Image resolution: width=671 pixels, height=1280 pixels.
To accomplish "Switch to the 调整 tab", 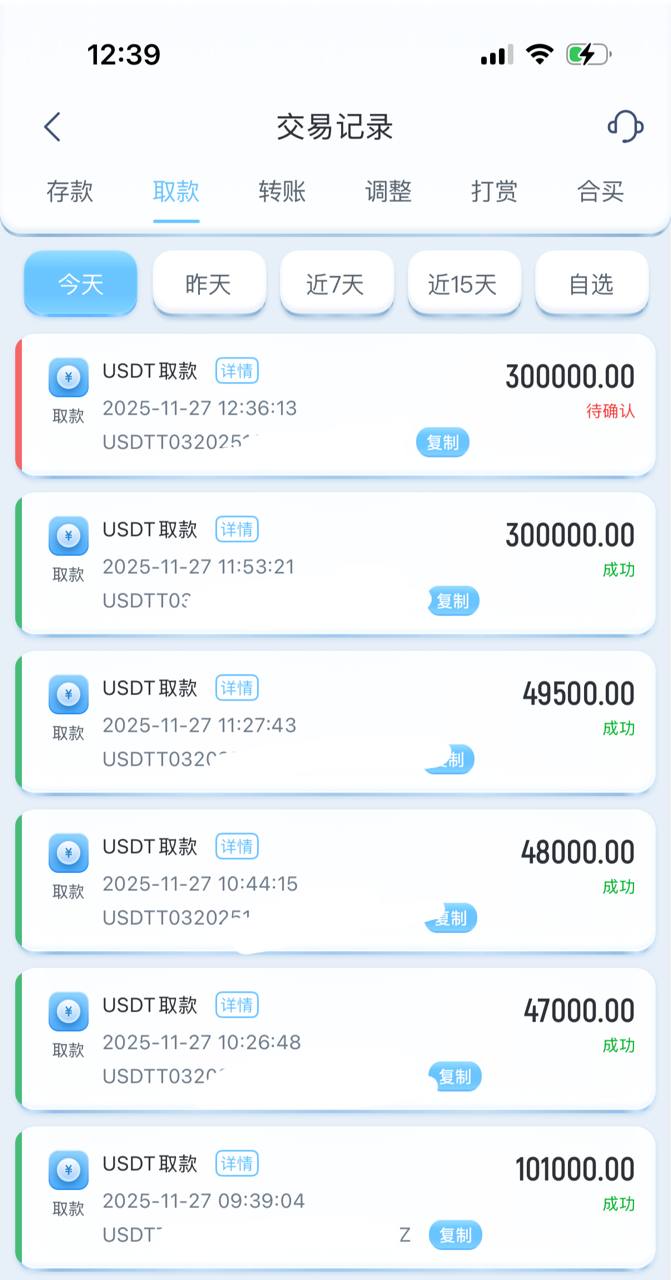I will [x=388, y=192].
